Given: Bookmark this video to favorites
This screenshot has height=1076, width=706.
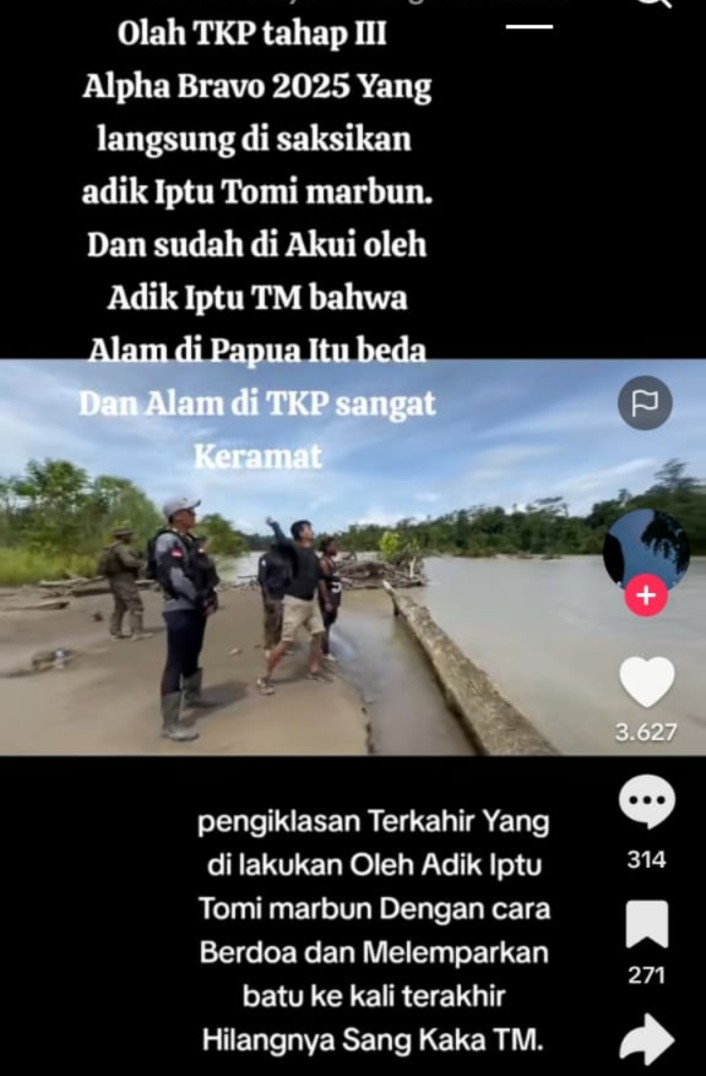Looking at the screenshot, I should click(646, 924).
